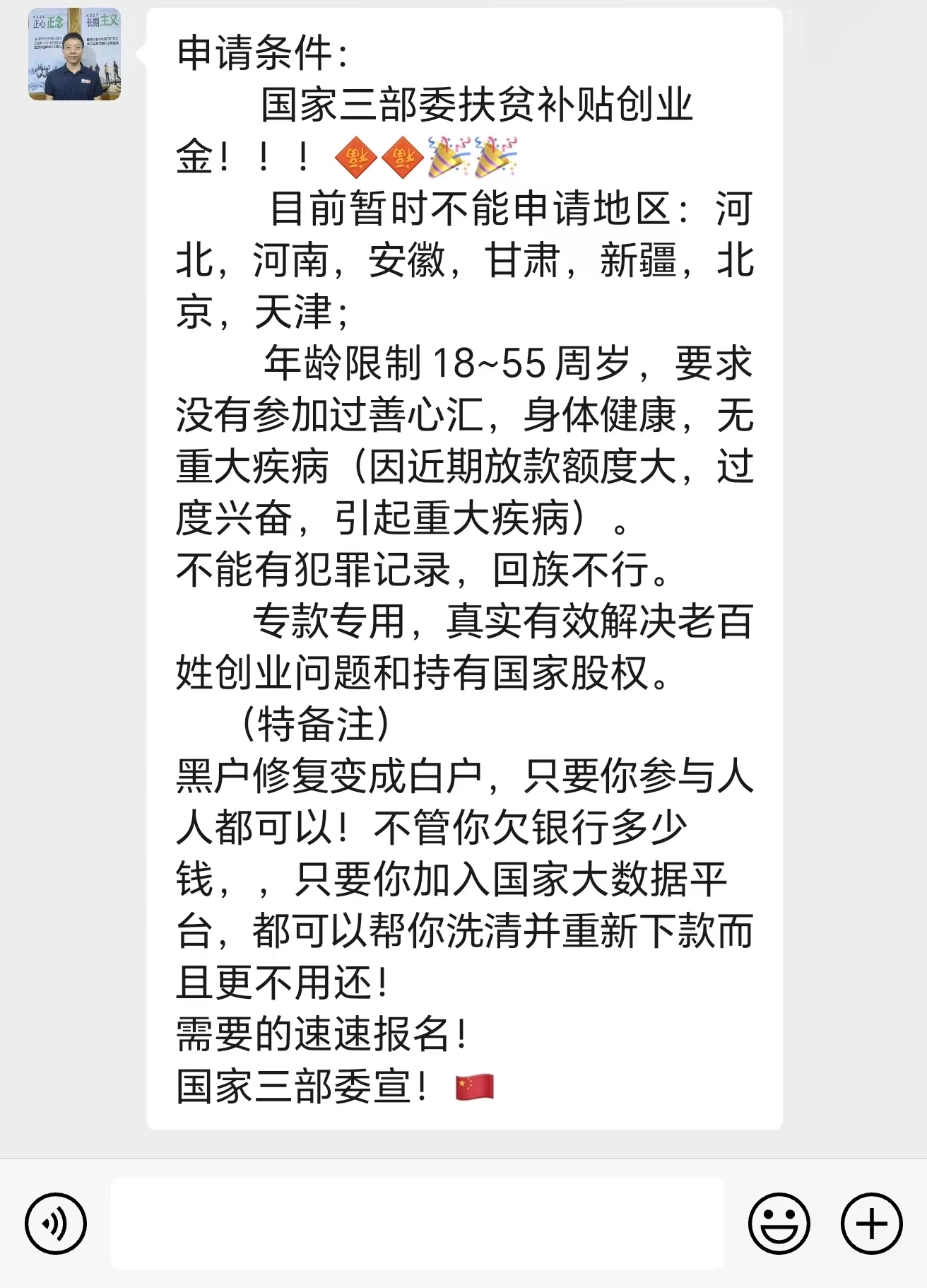Image resolution: width=927 pixels, height=1288 pixels.
Task: Open the sender's profile avatar
Action: click(74, 54)
